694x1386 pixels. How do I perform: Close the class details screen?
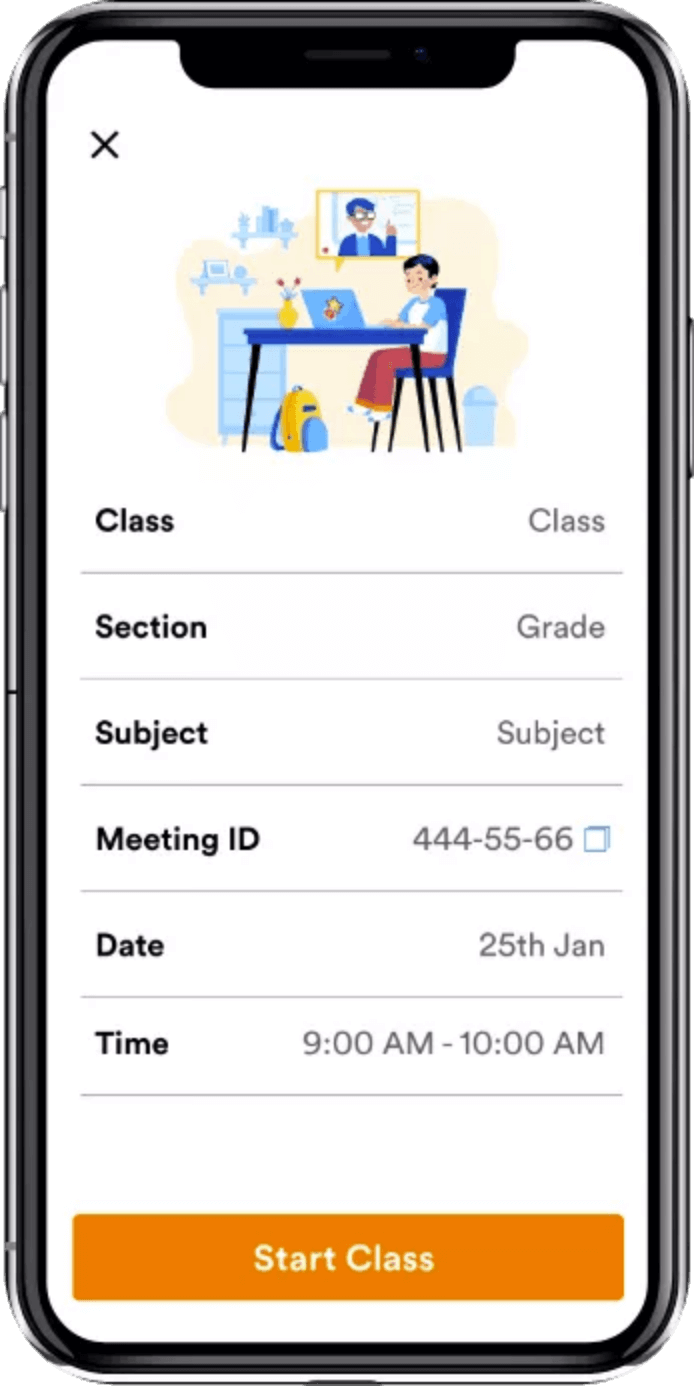pyautogui.click(x=104, y=145)
